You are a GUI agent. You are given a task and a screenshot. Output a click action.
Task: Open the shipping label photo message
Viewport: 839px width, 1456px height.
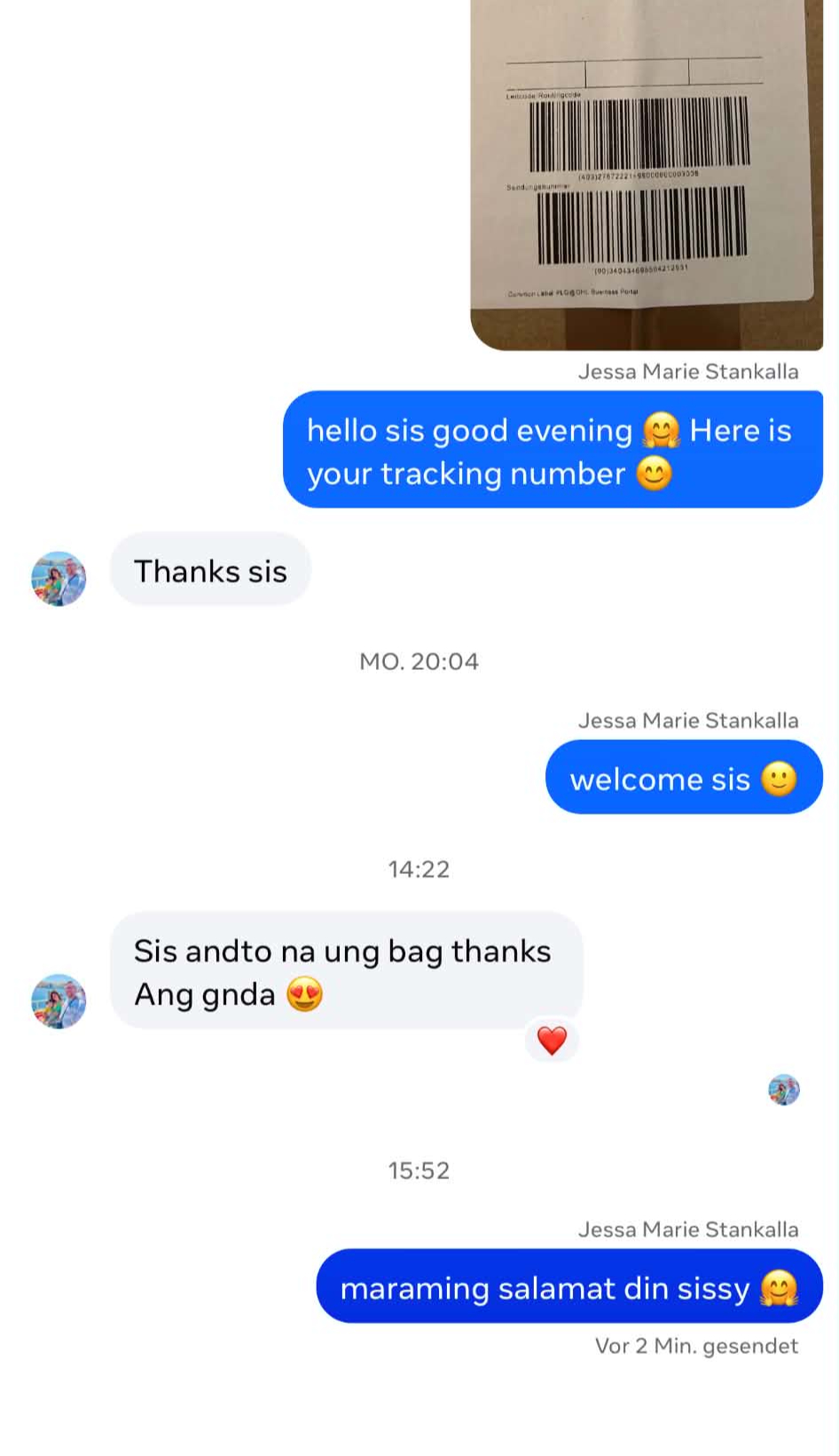tap(647, 175)
